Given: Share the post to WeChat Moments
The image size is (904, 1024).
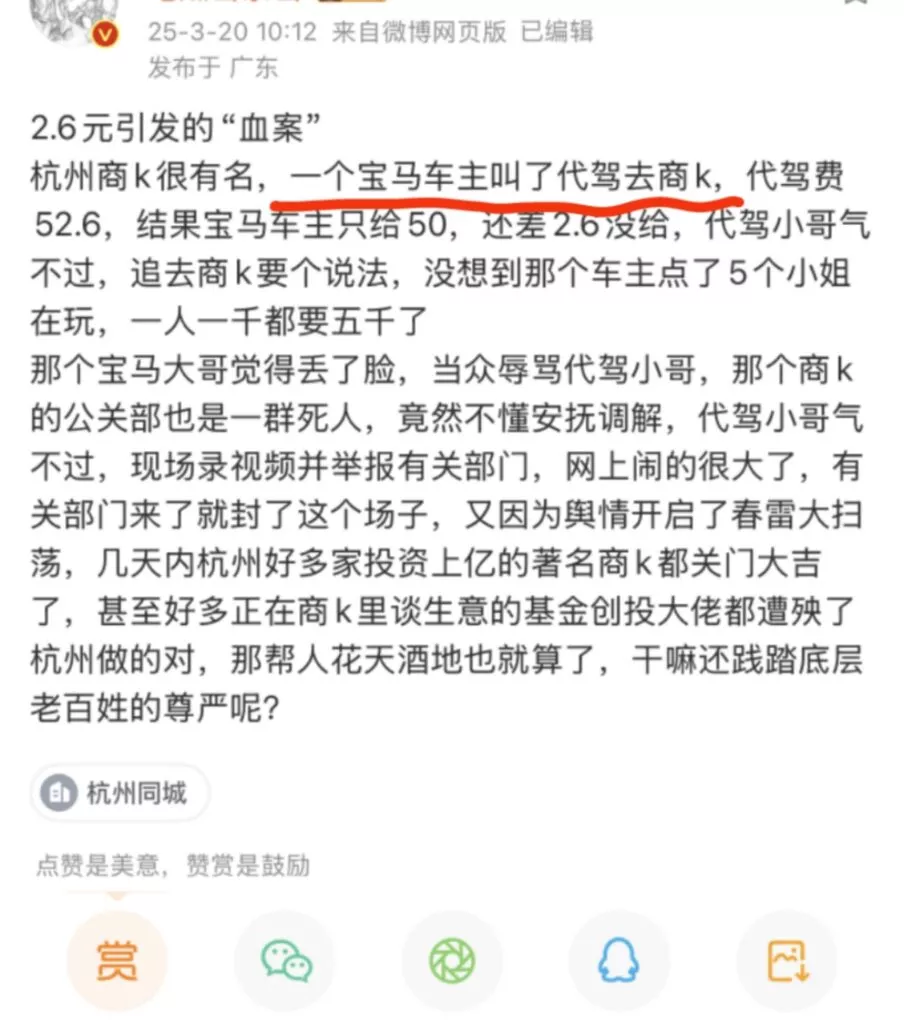Looking at the screenshot, I should pyautogui.click(x=452, y=961).
